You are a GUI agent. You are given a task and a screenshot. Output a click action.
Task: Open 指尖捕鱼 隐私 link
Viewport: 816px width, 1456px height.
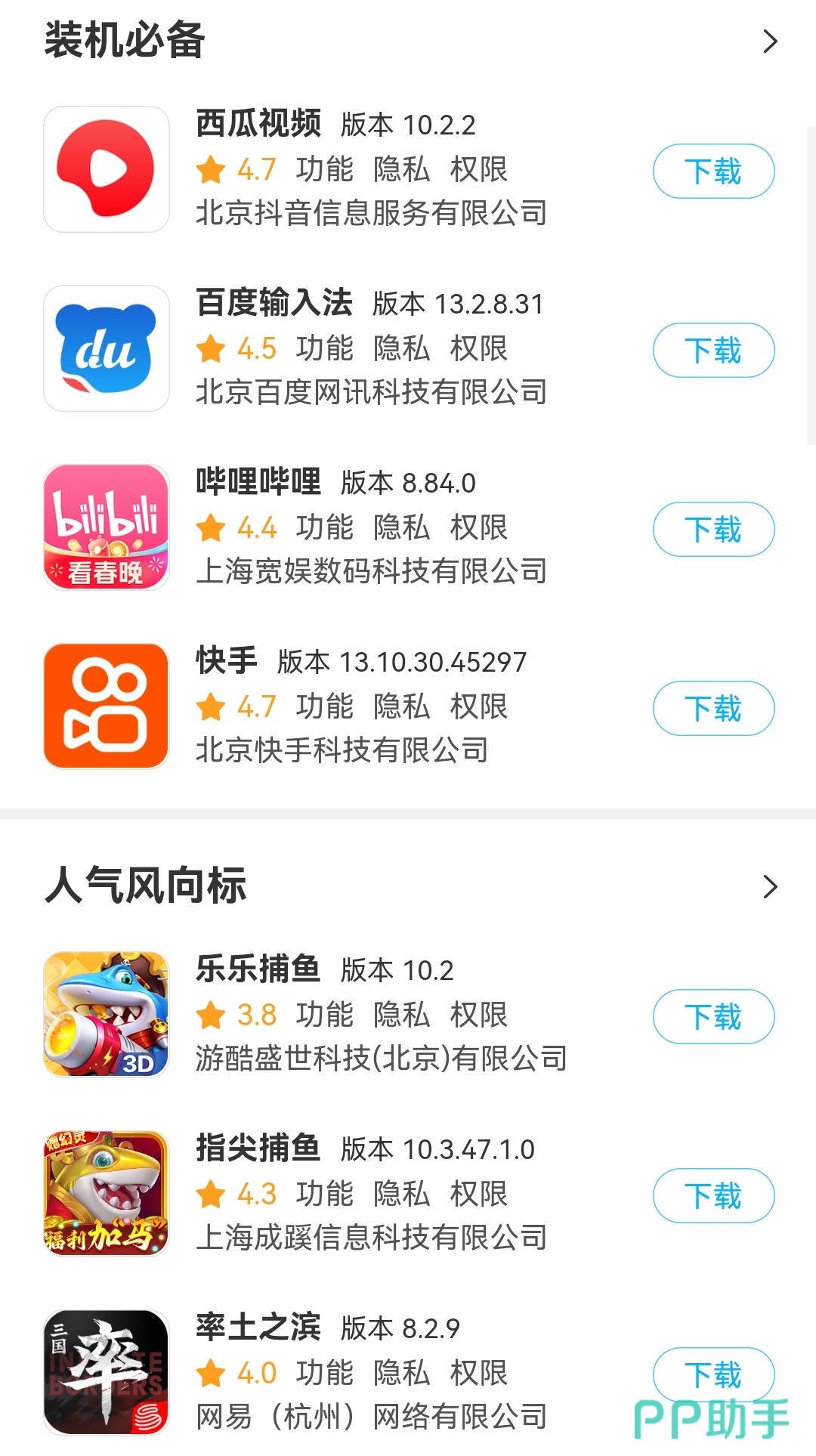[x=401, y=1195]
